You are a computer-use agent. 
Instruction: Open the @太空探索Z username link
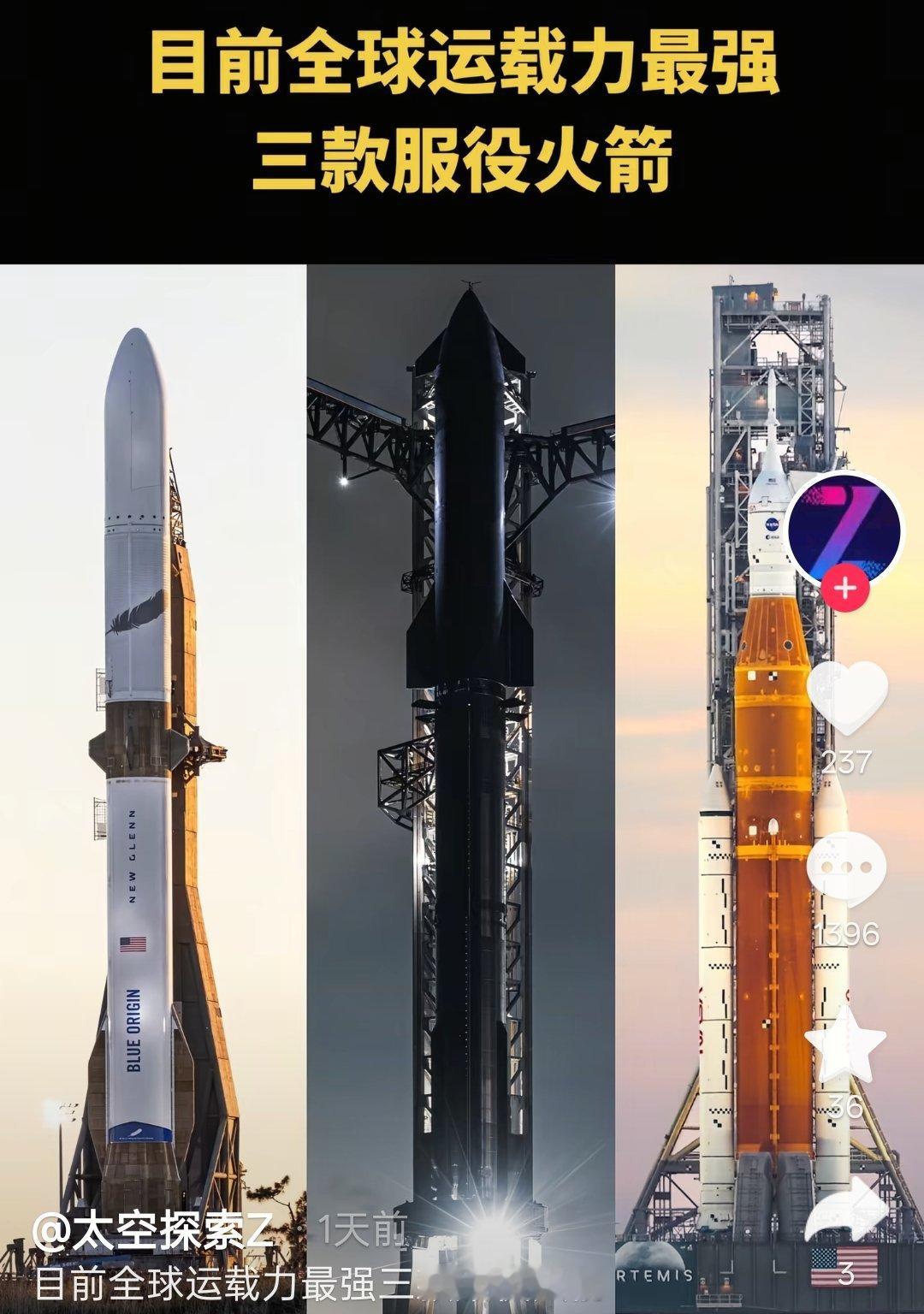tap(153, 1232)
